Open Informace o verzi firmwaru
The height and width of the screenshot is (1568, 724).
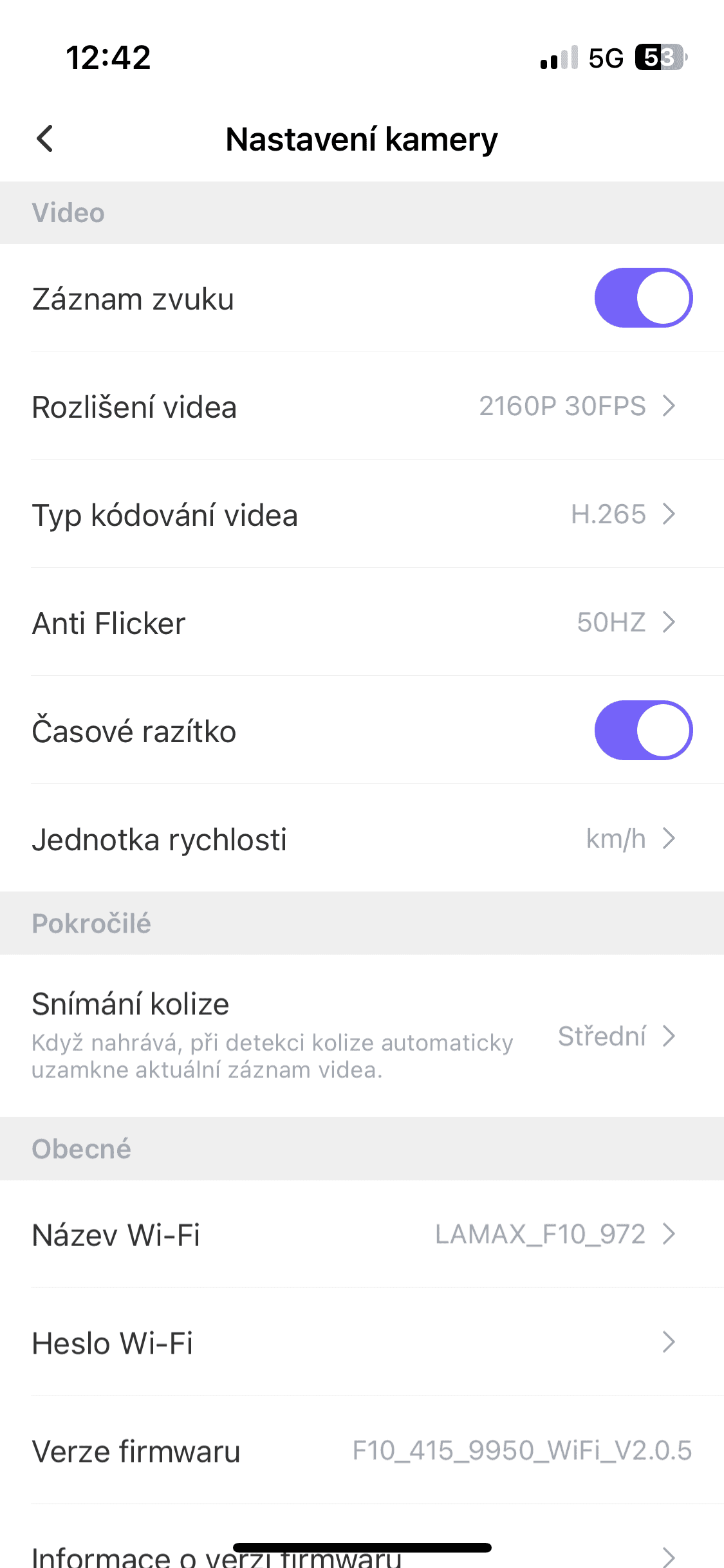362,1555
